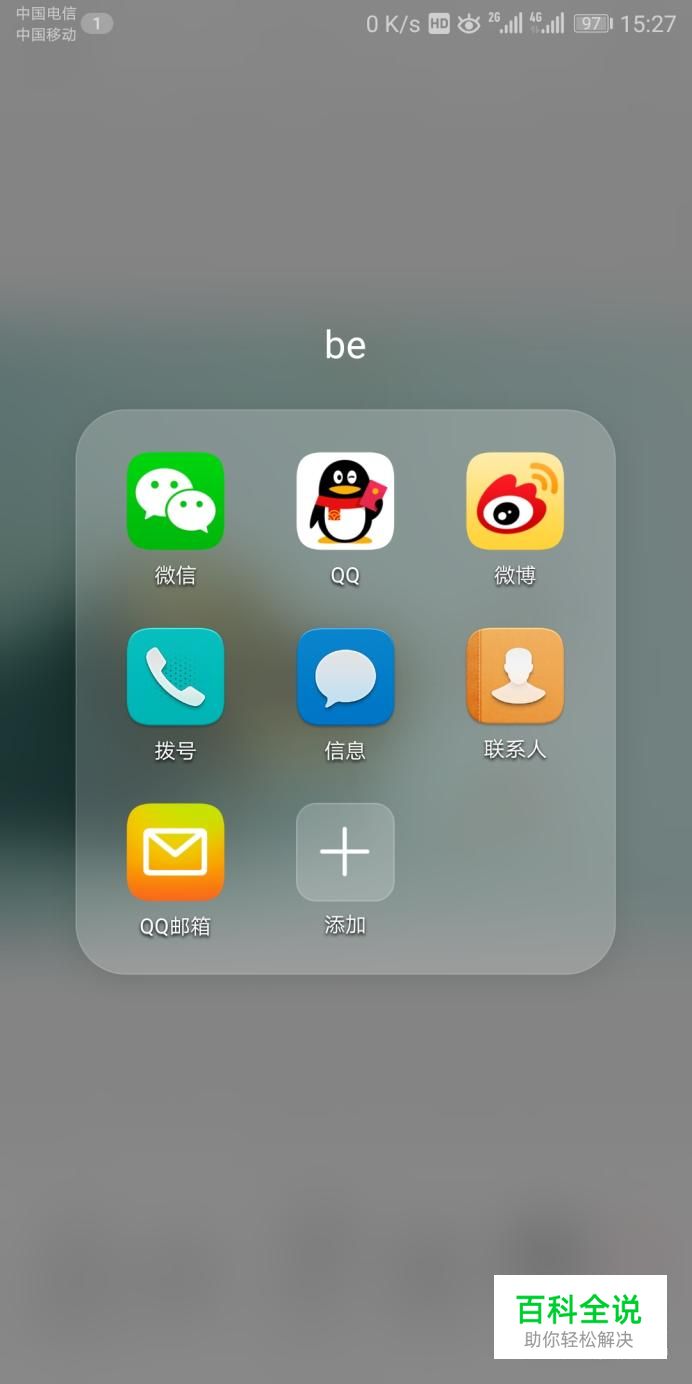692x1384 pixels.
Task: Tap the folder name "be" to rename
Action: [x=345, y=345]
